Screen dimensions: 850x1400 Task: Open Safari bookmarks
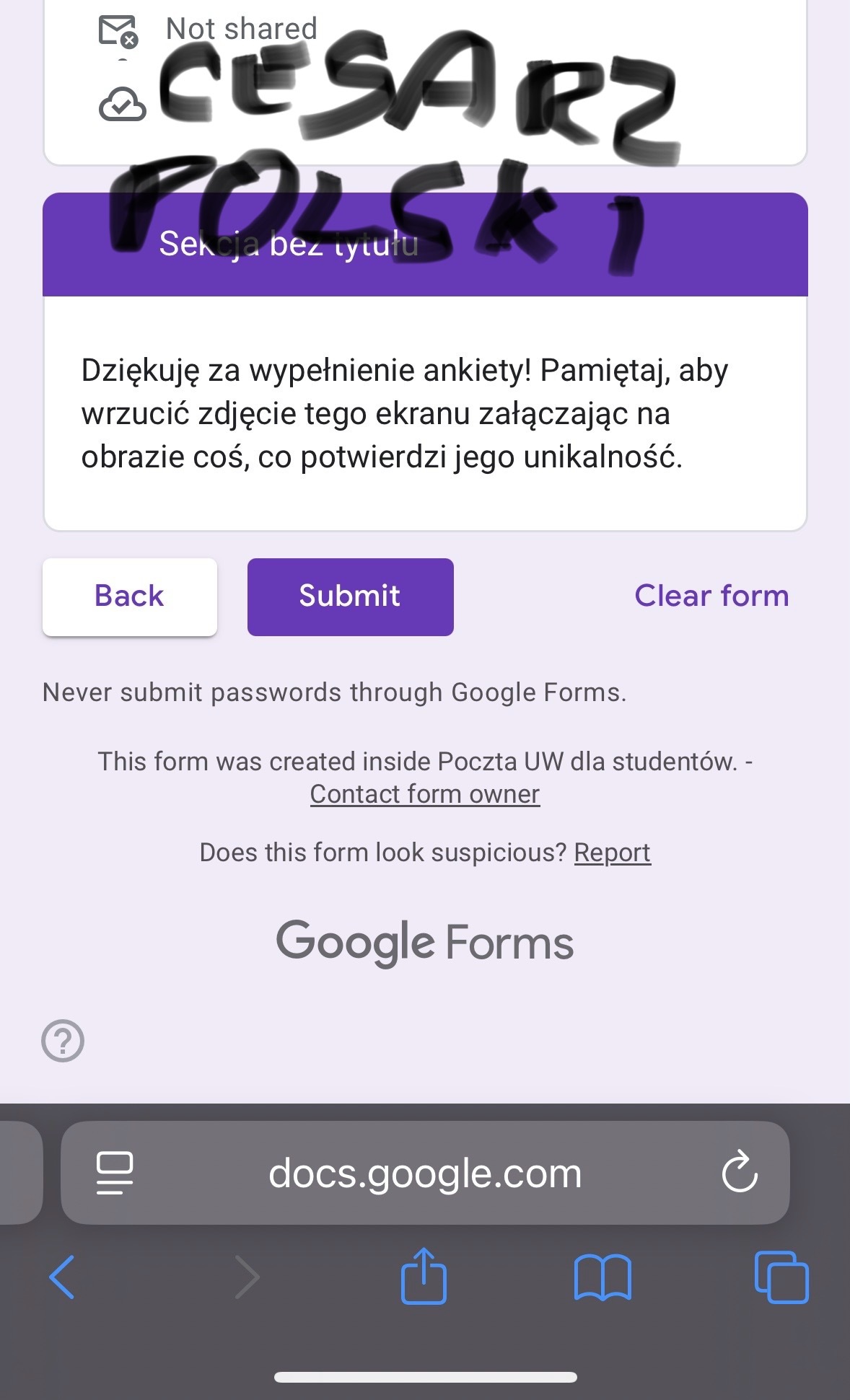click(603, 1277)
